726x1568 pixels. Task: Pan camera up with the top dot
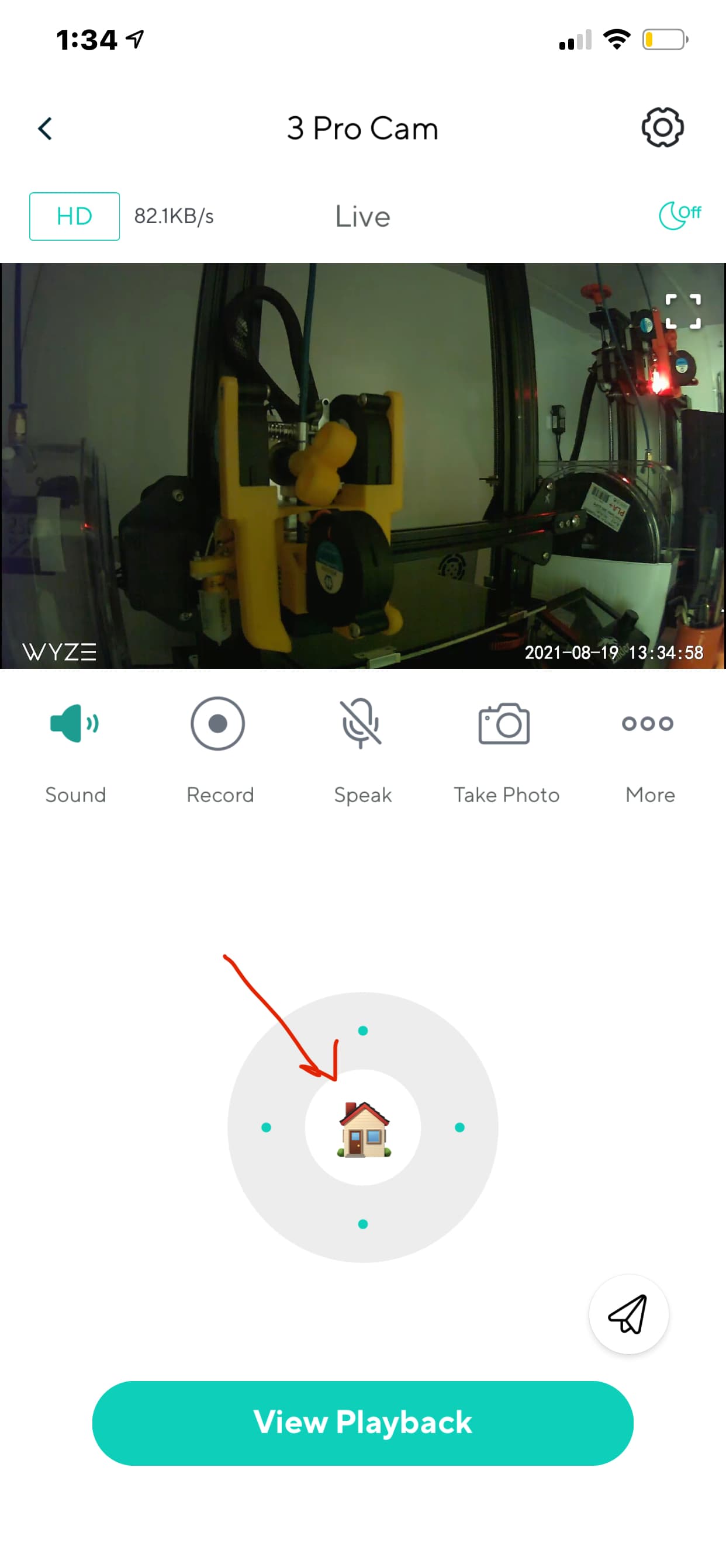click(x=363, y=1031)
